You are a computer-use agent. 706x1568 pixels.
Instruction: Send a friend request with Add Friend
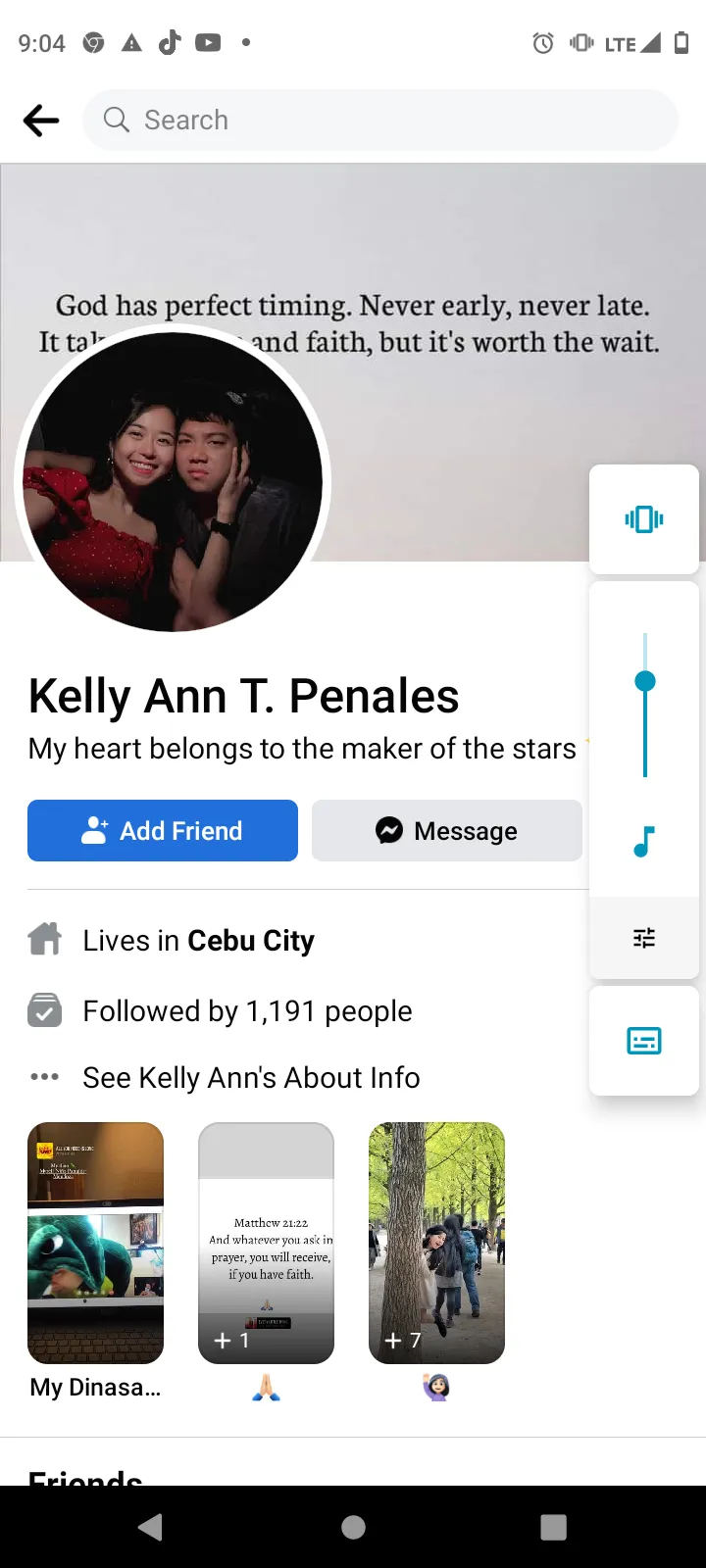click(x=163, y=831)
